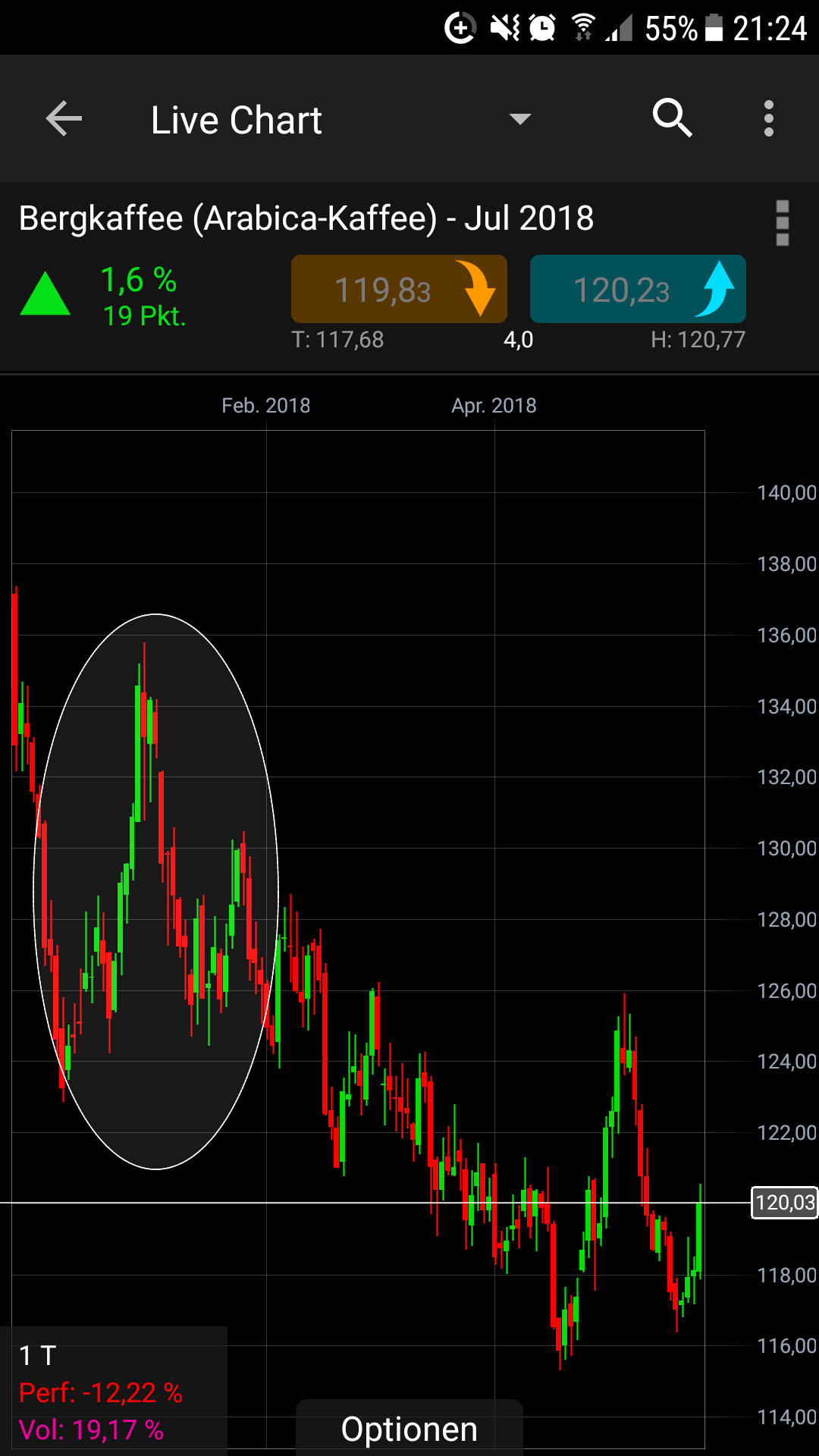Open the Bergkaffee (Arabica-Kaffee) instrument header
This screenshot has width=819, height=1456.
point(306,218)
